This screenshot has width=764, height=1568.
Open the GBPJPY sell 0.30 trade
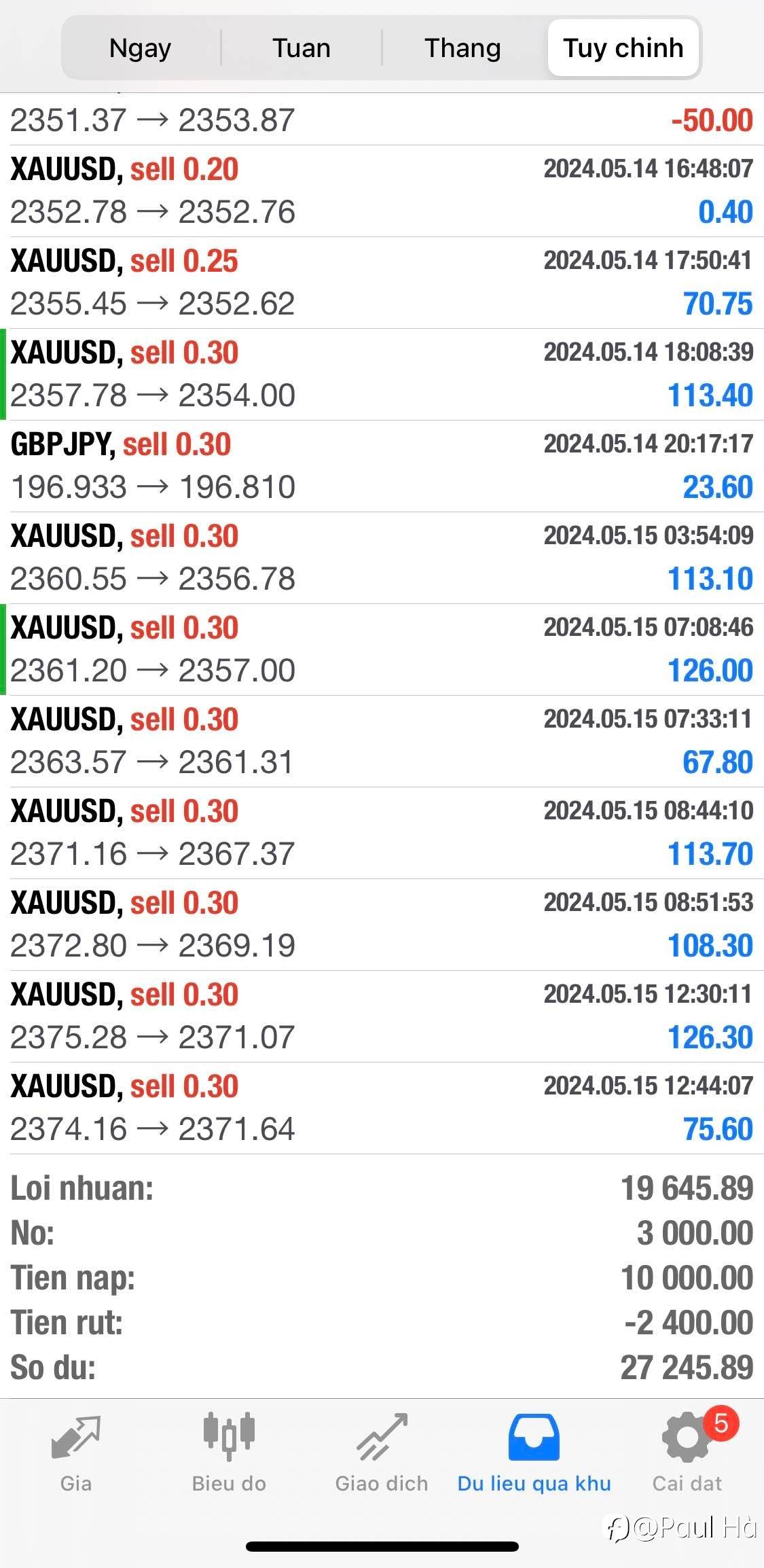[382, 466]
